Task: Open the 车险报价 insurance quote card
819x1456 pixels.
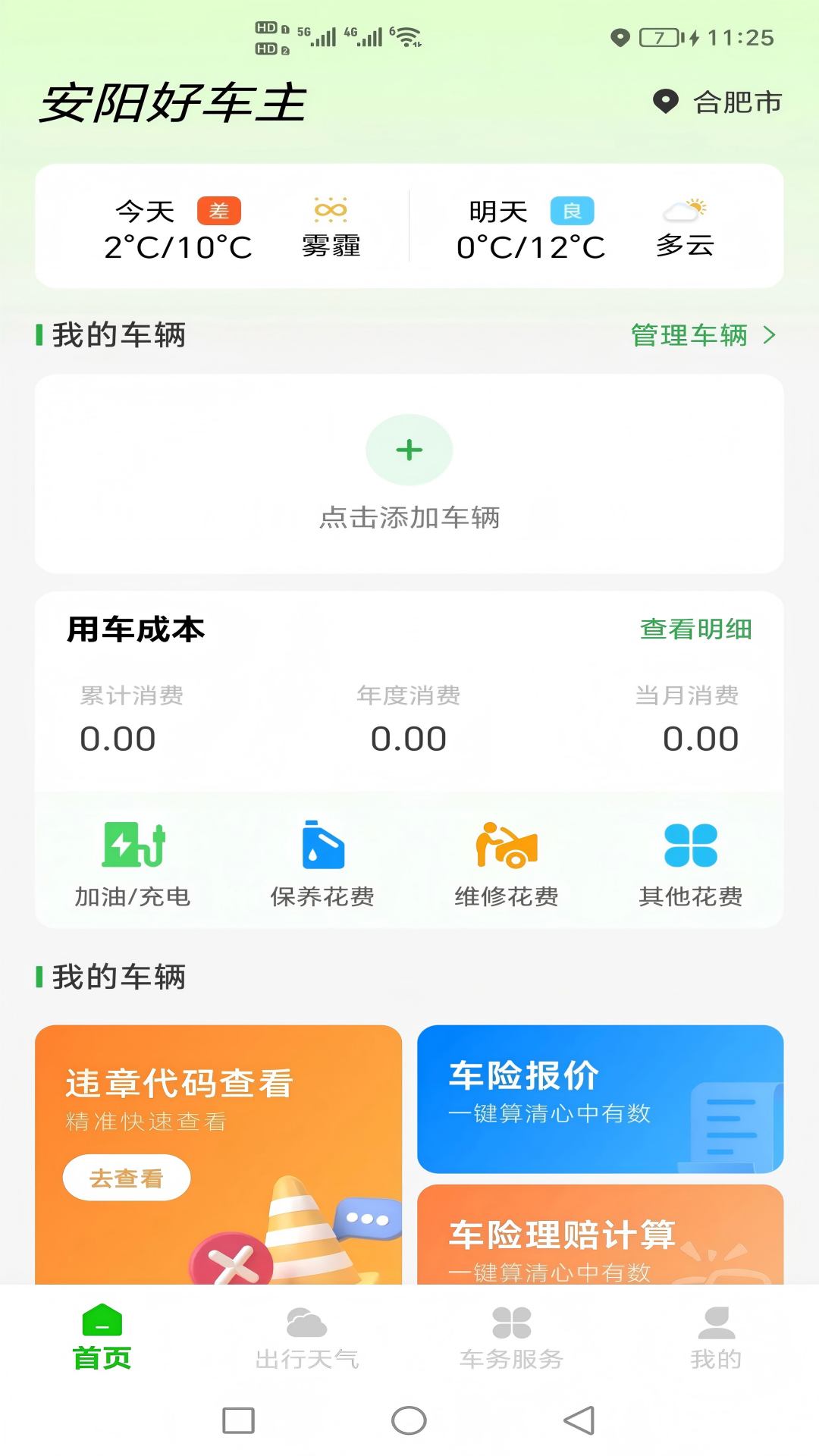Action: coord(600,1100)
